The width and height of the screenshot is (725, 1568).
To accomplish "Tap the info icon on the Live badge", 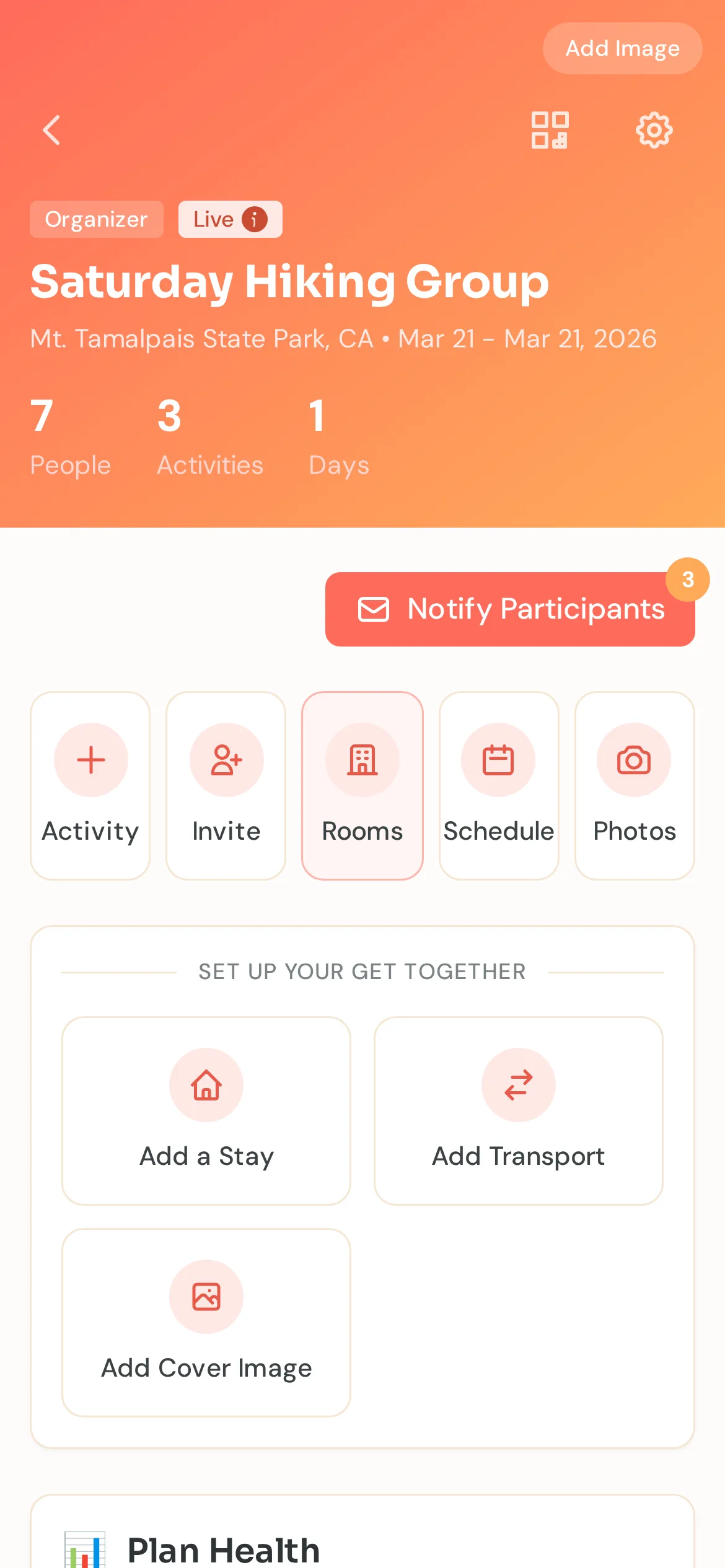I will [255, 219].
